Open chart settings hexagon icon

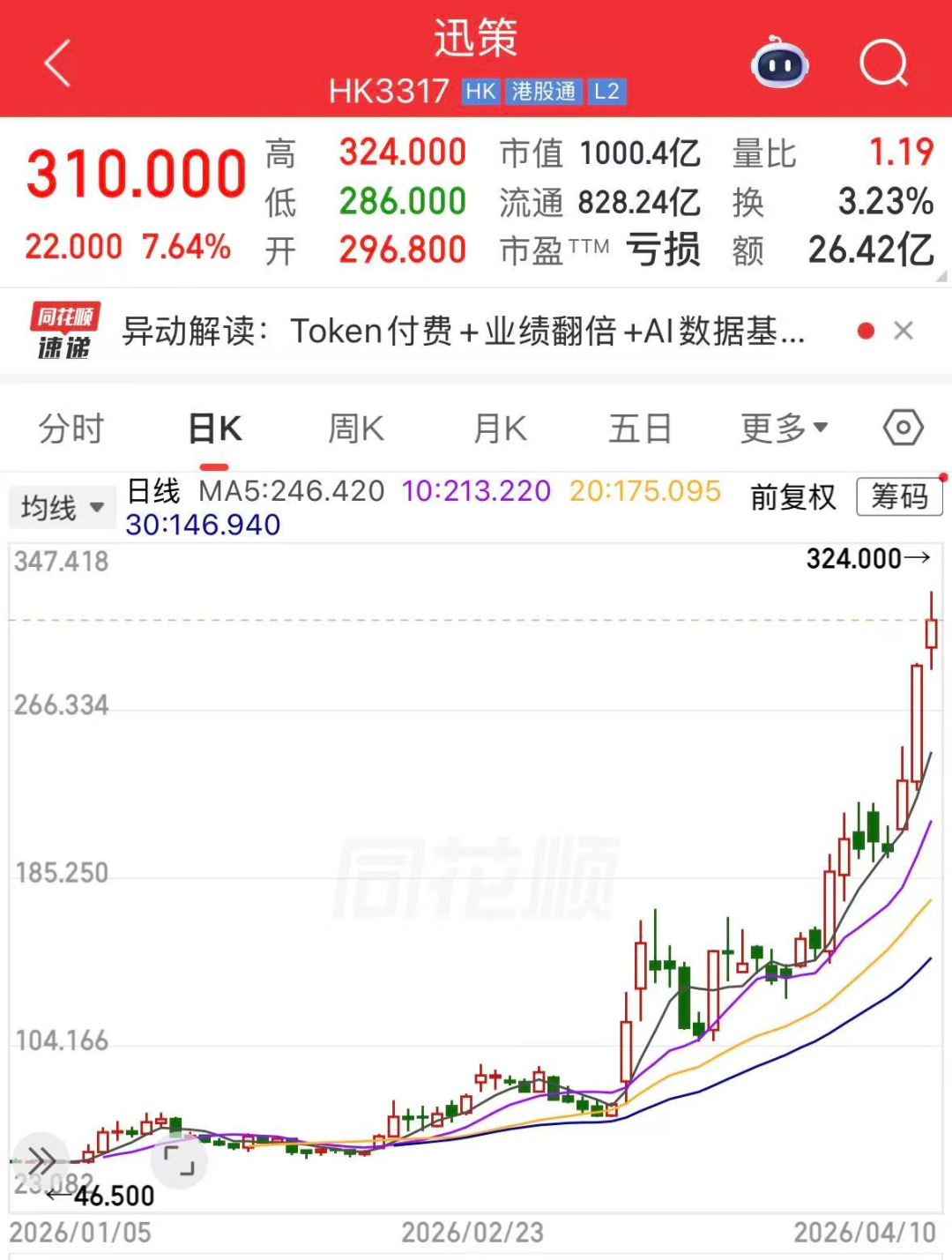[x=903, y=429]
